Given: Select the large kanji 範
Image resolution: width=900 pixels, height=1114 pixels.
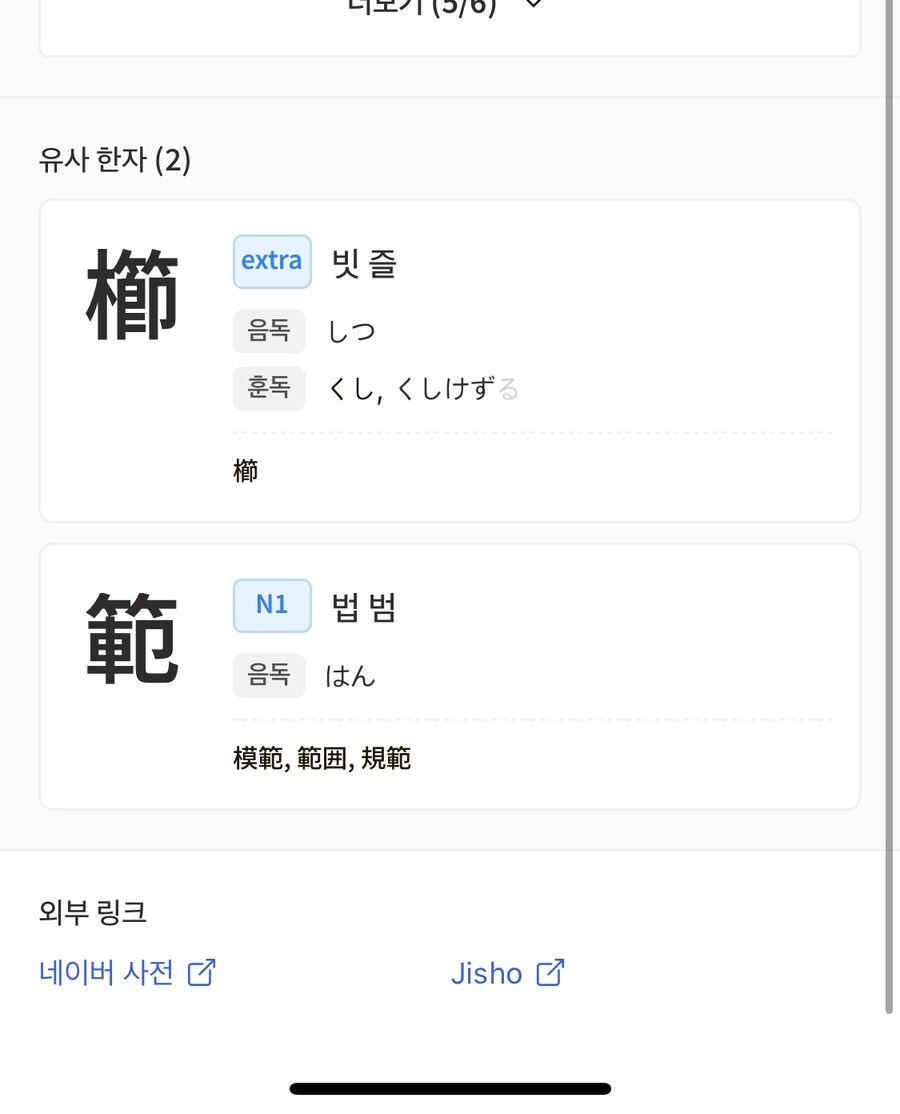Looking at the screenshot, I should click(x=132, y=640).
